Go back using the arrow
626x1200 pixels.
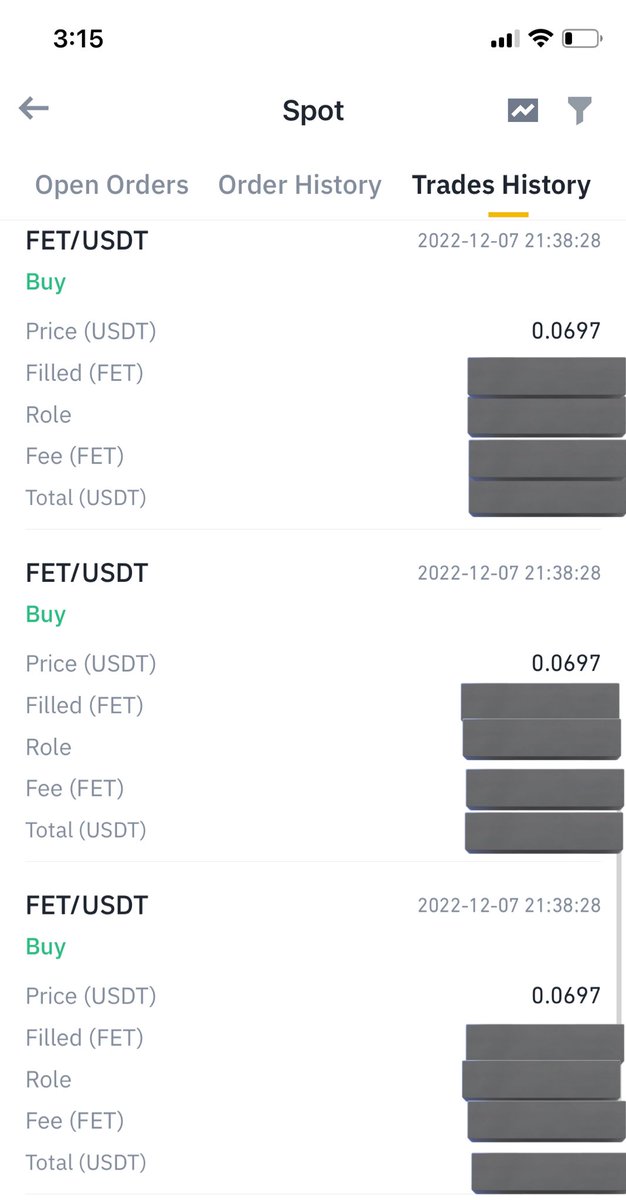coord(34,109)
